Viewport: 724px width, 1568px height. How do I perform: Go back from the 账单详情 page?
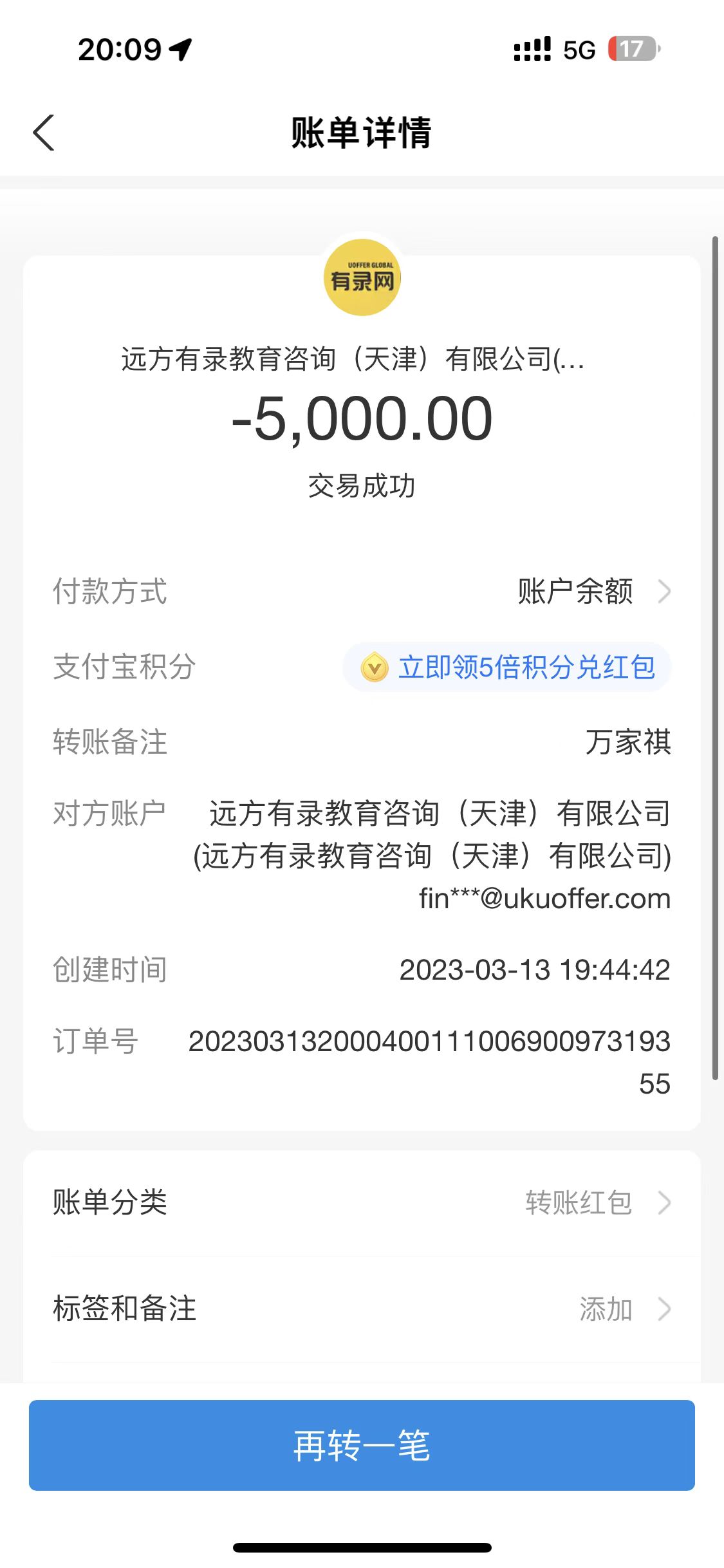click(44, 133)
